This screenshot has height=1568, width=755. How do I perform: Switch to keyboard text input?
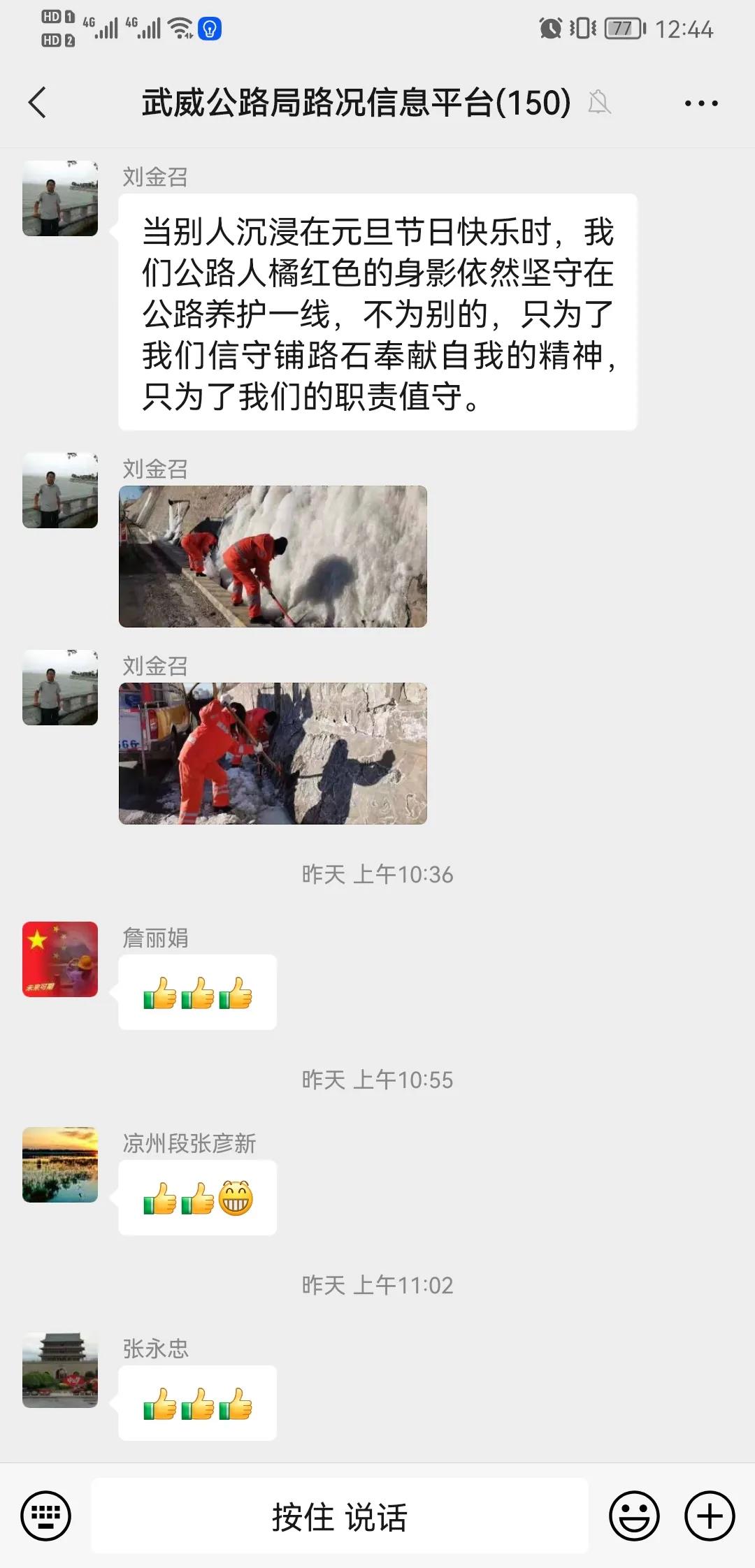pos(46,1516)
